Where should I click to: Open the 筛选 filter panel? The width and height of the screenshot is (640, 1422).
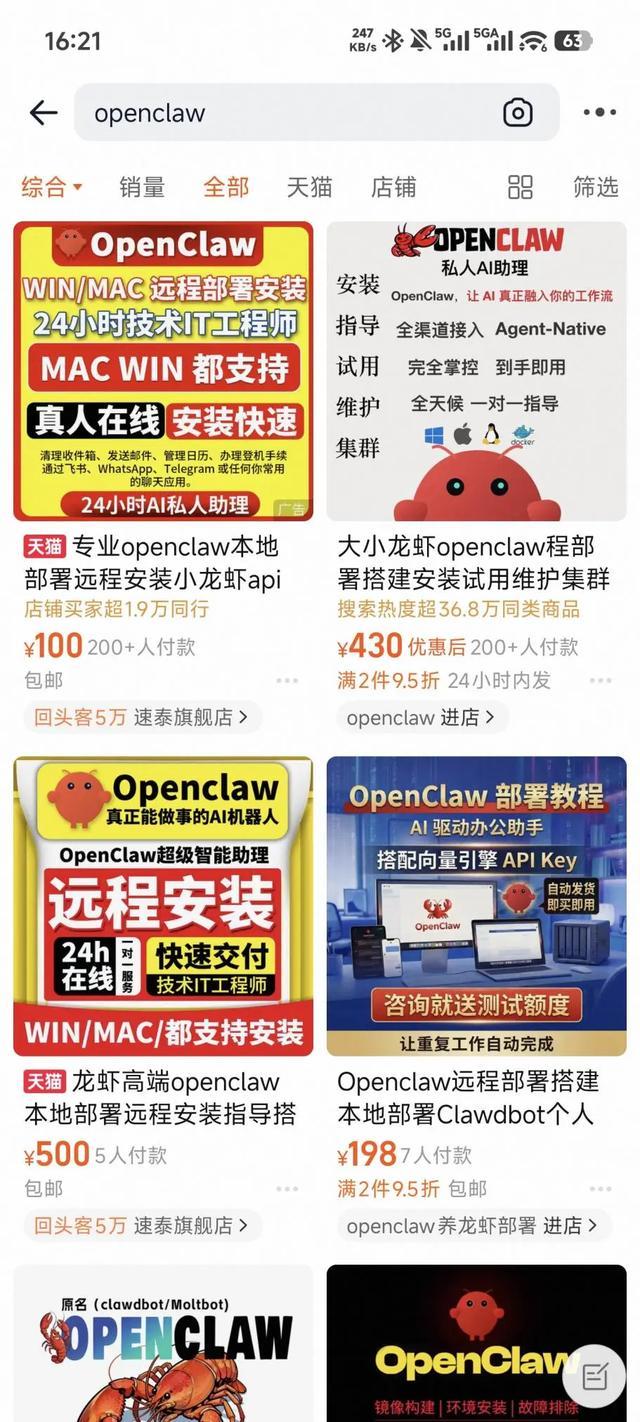click(595, 187)
